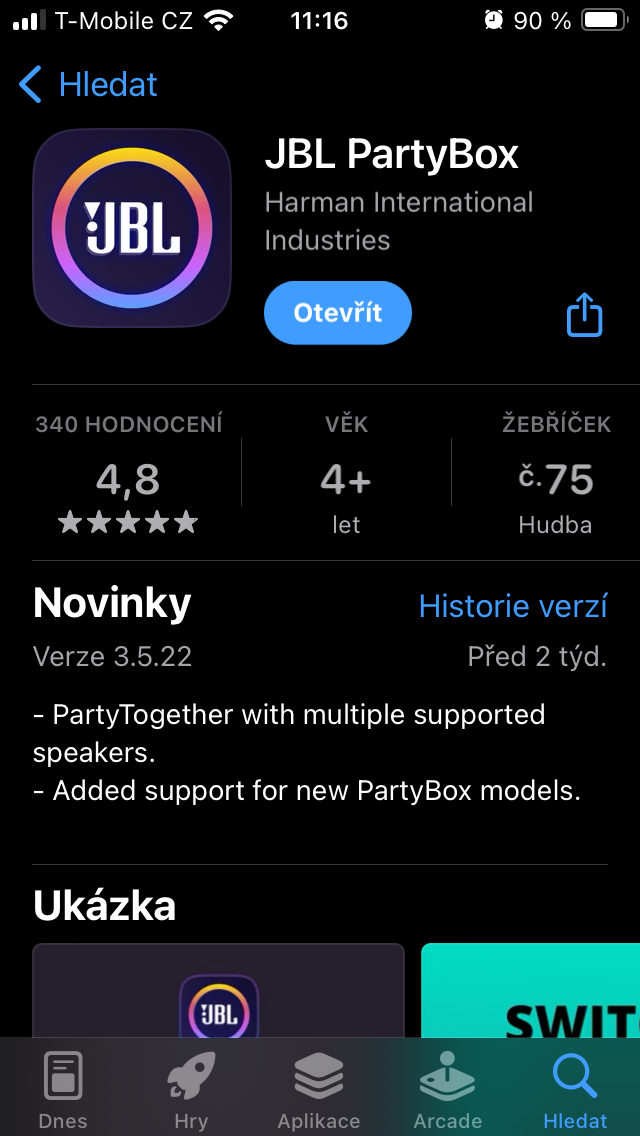Switch to the Hry tab
The width and height of the screenshot is (640, 1136).
point(191,1090)
